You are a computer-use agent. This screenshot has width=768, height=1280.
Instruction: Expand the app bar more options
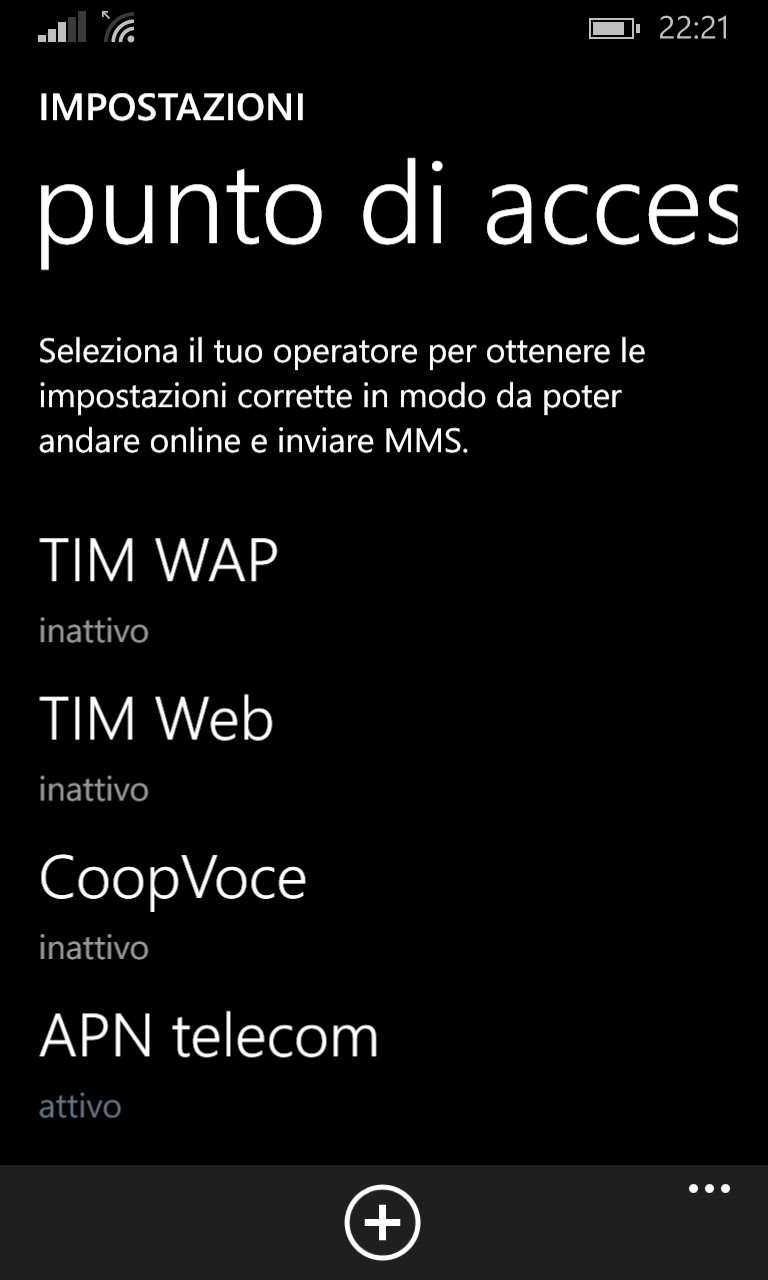[709, 1190]
